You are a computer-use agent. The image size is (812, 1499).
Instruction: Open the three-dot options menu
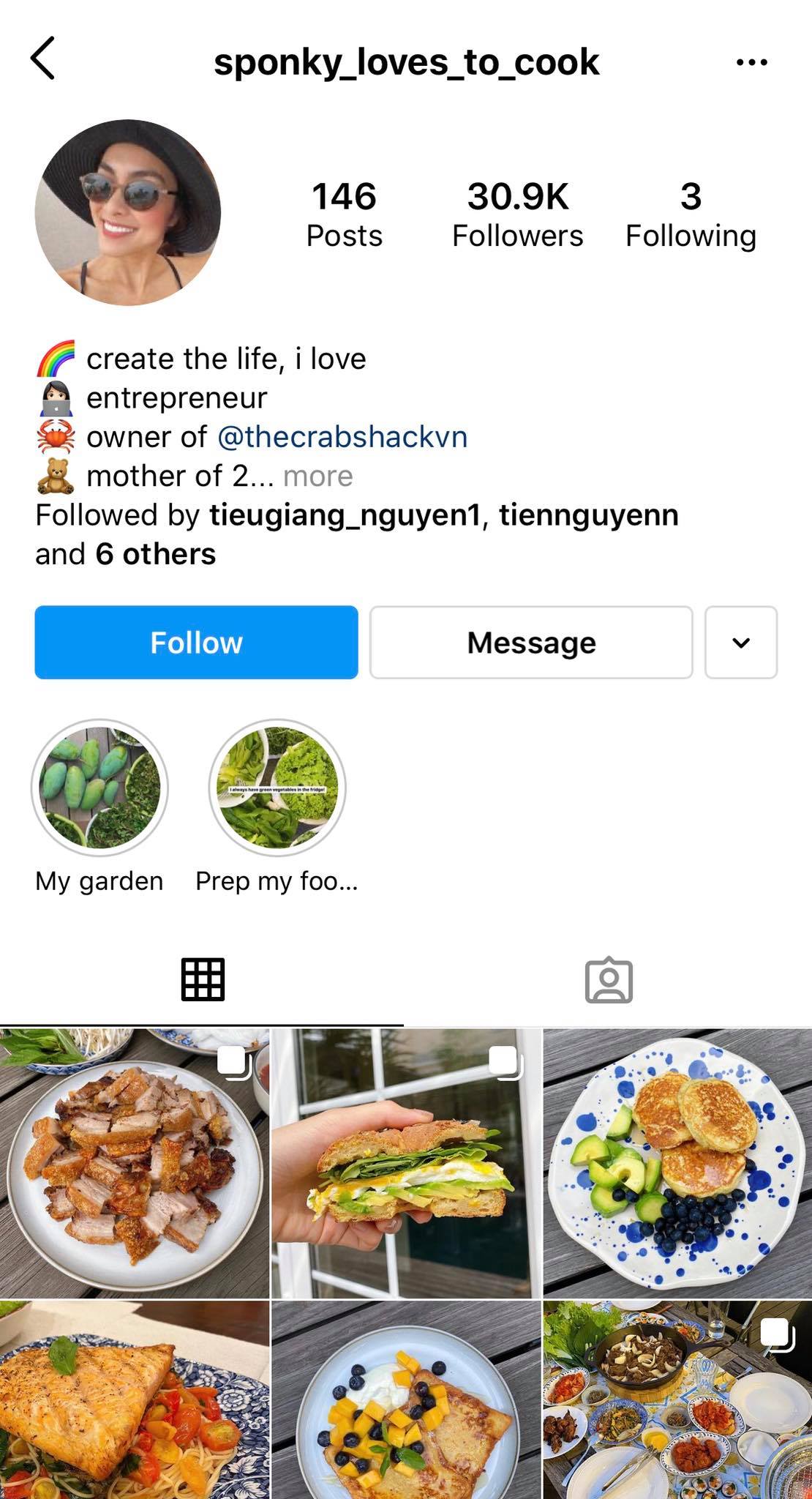751,62
